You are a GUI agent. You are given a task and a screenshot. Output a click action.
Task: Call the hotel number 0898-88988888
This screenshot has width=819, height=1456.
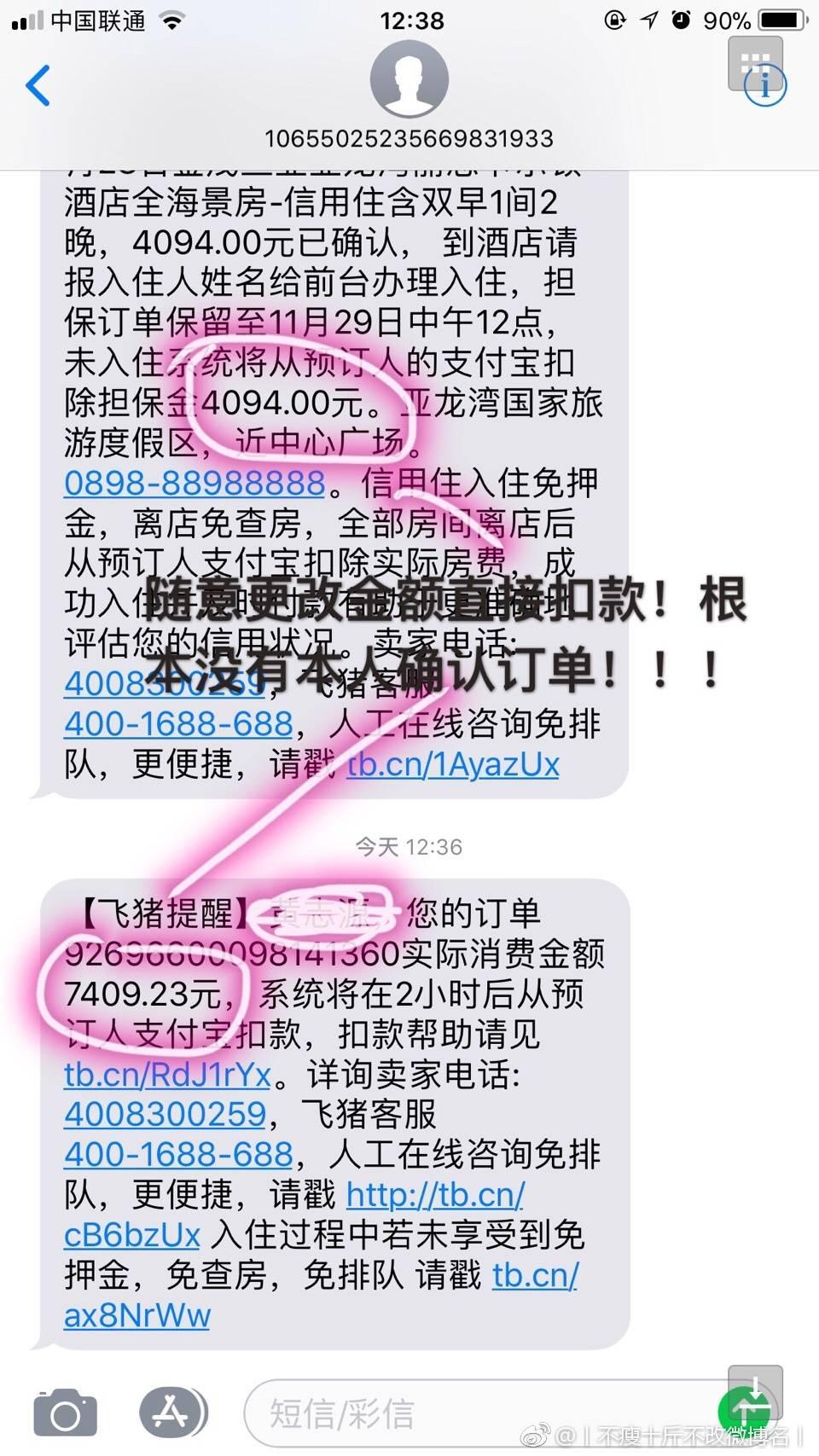pyautogui.click(x=195, y=484)
